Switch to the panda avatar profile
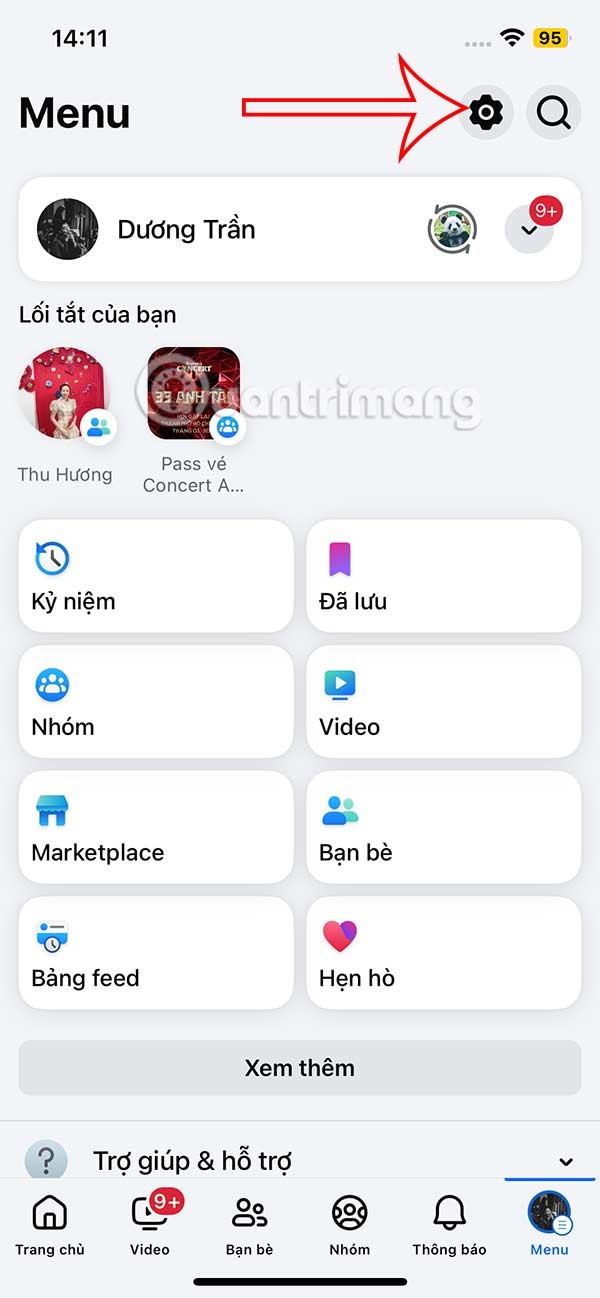This screenshot has height=1298, width=600. (x=453, y=230)
